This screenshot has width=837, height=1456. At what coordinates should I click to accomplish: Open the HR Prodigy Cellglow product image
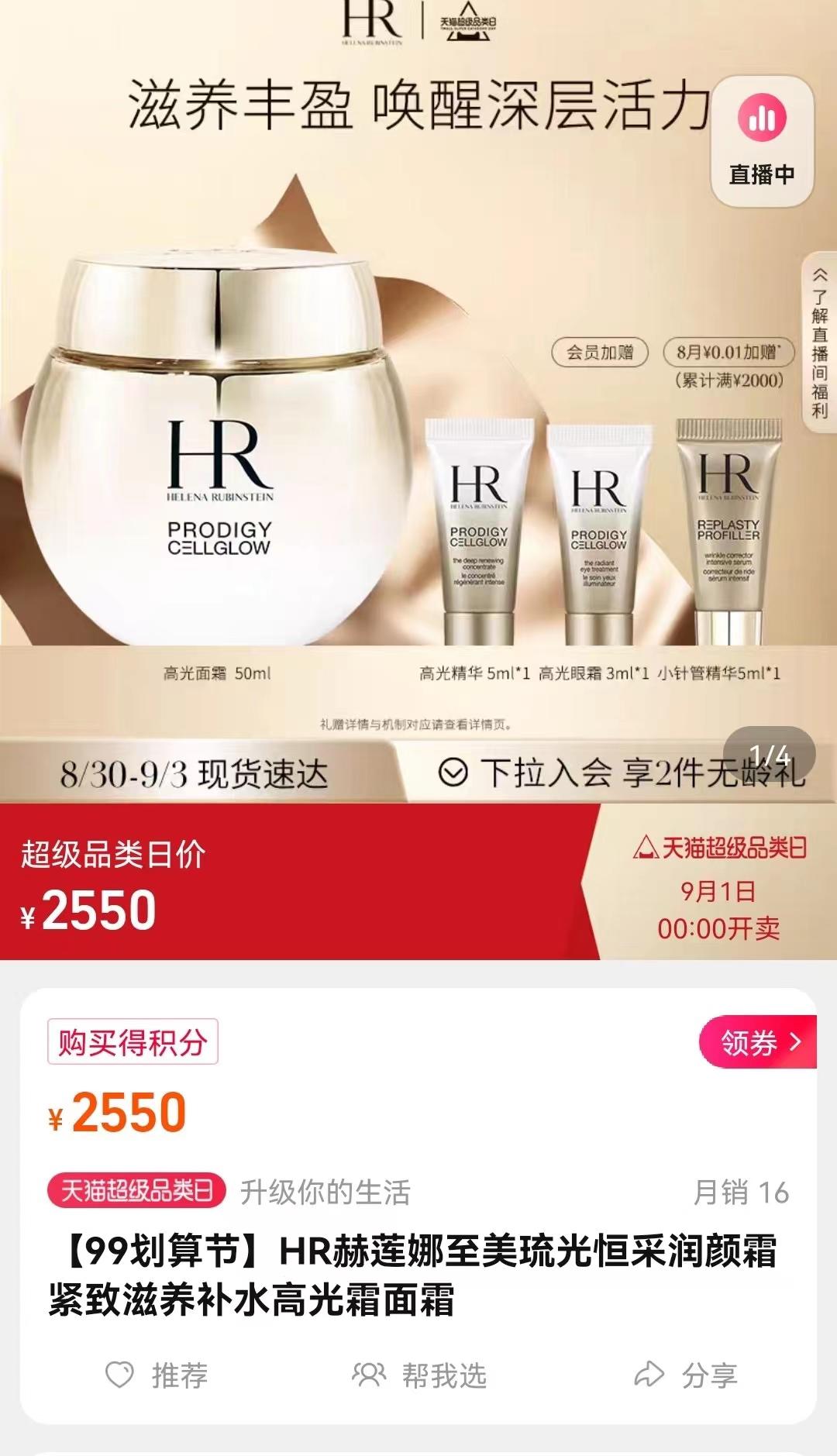click(418, 401)
